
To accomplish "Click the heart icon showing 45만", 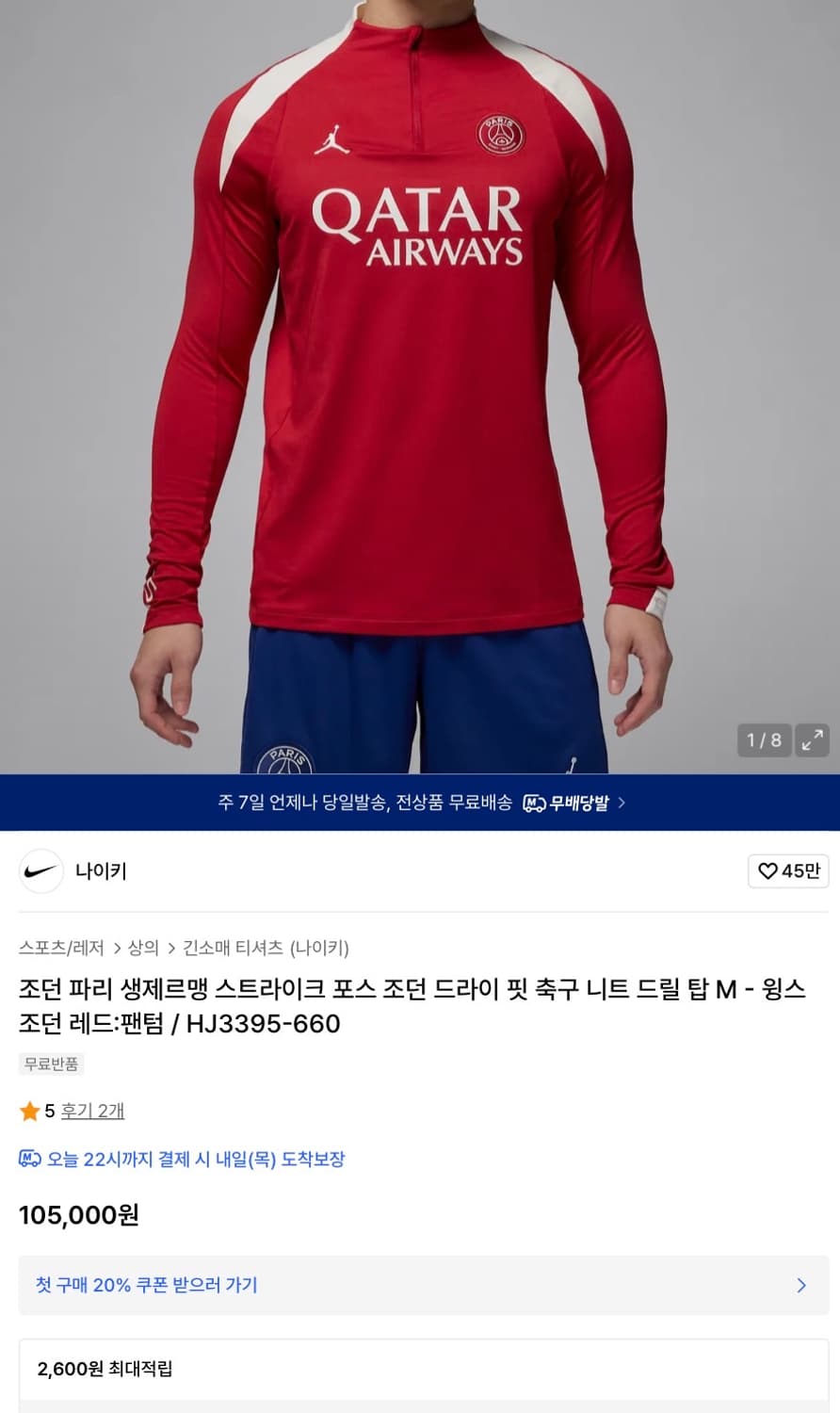I will tap(787, 871).
